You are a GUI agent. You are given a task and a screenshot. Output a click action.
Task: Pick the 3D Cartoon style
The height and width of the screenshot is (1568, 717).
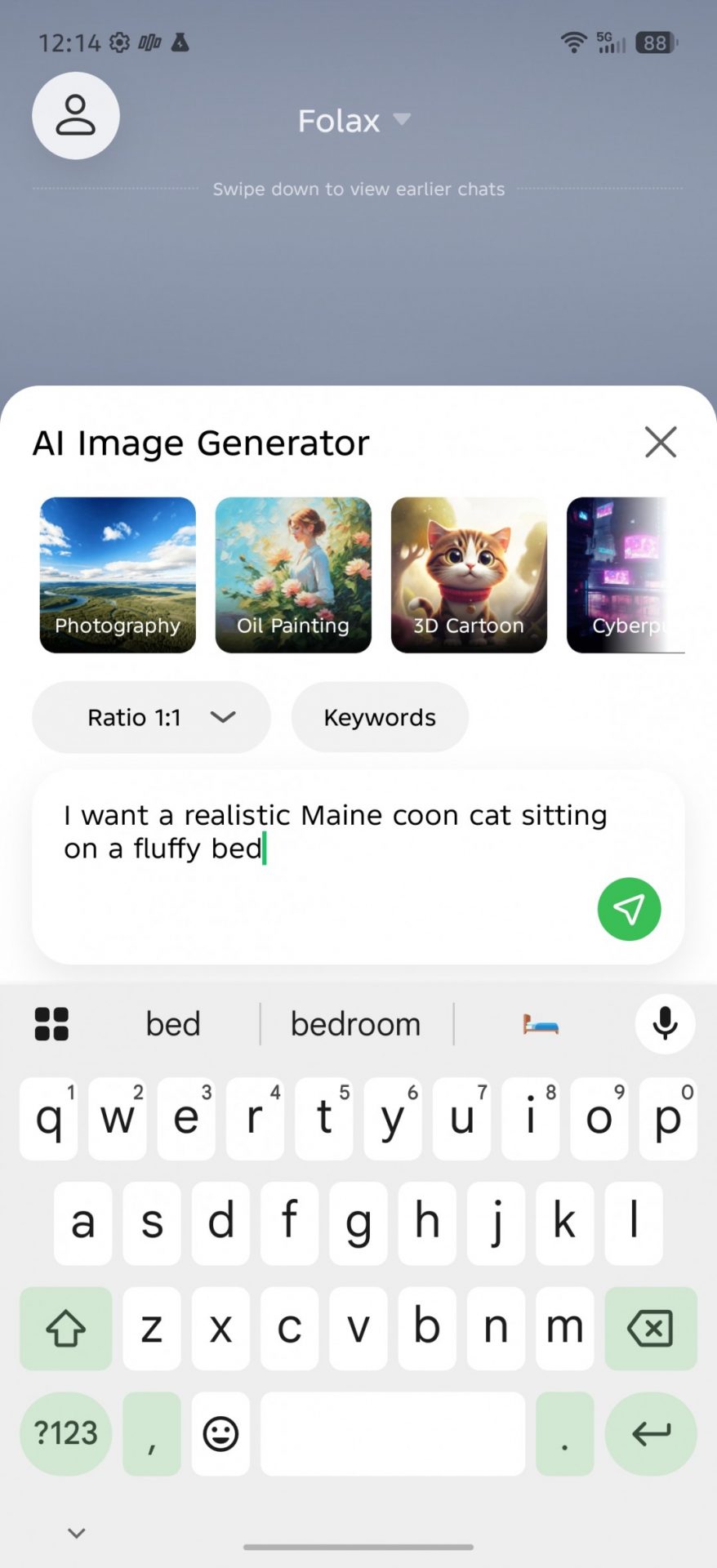click(x=469, y=575)
